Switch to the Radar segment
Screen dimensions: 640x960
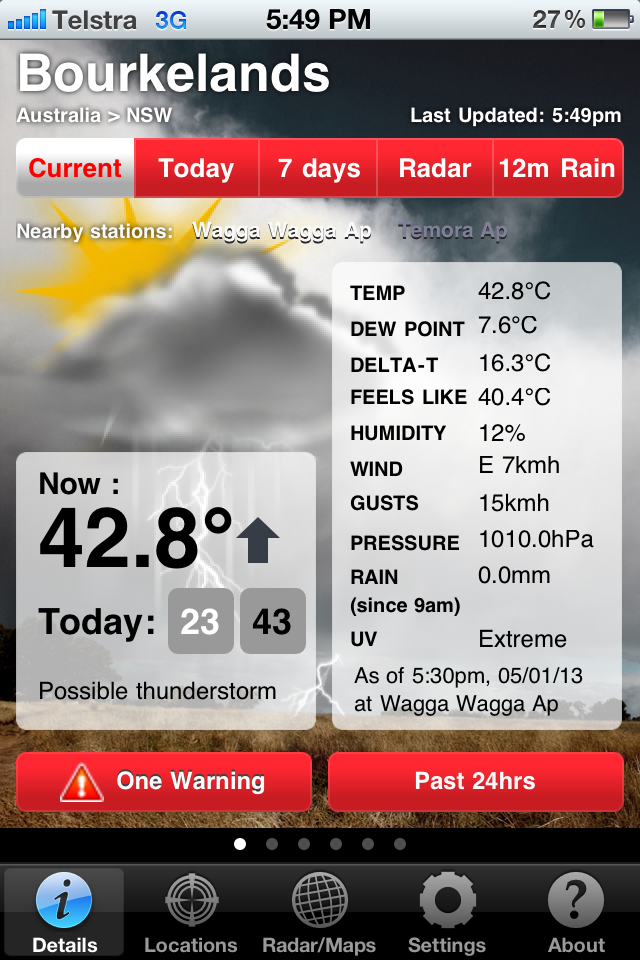coord(434,168)
